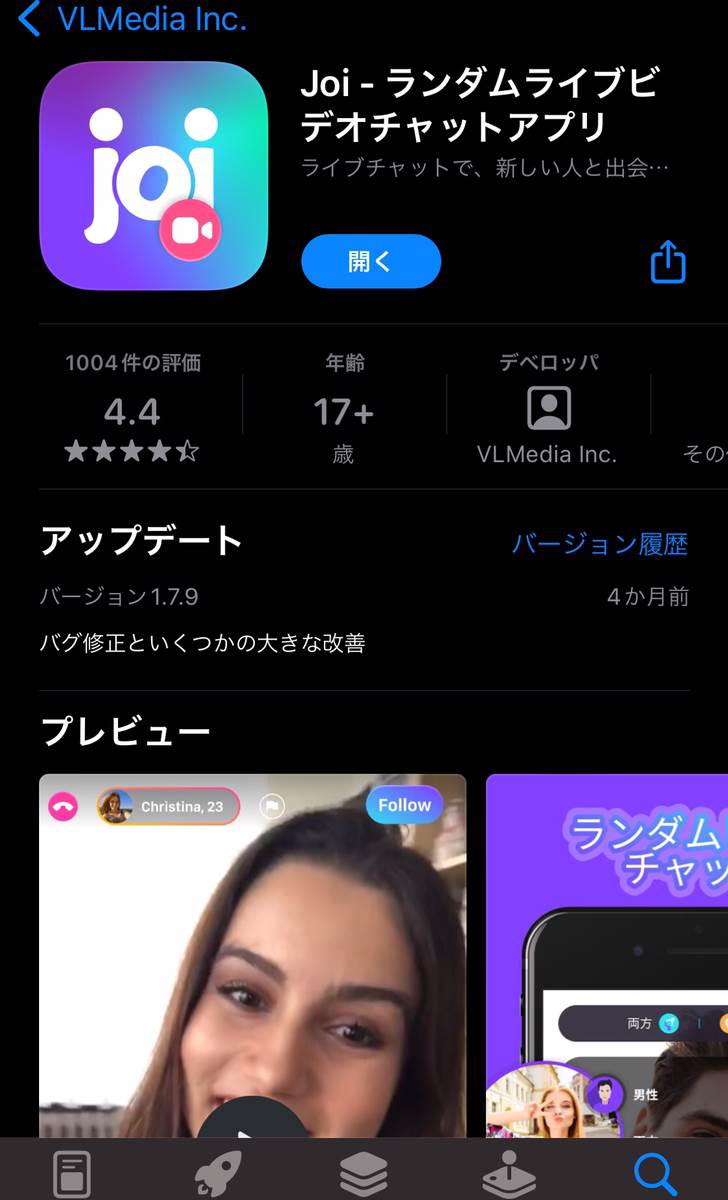Switch to the Games rocket tab
728x1200 pixels.
pos(217,1172)
